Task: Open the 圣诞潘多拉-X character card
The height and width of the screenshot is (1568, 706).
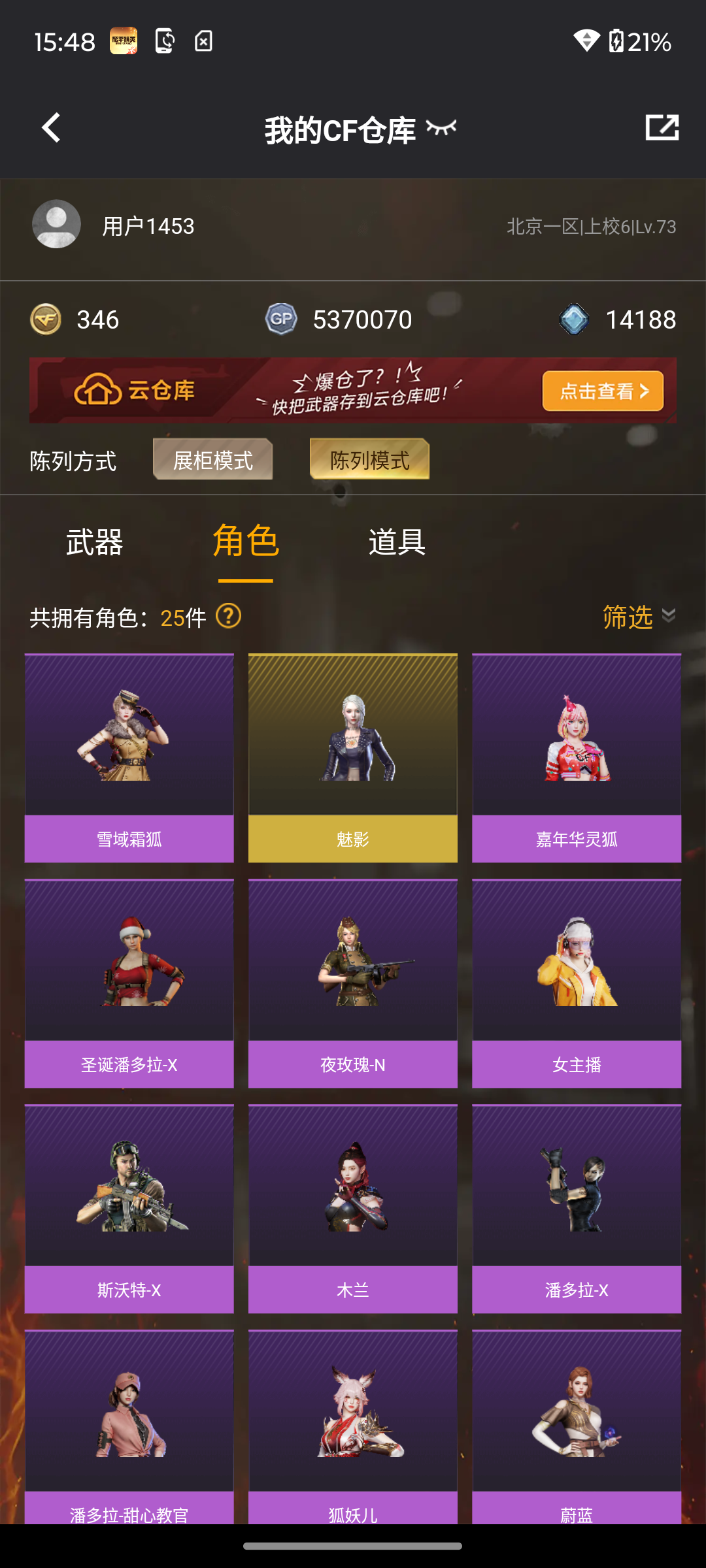Action: point(129,983)
